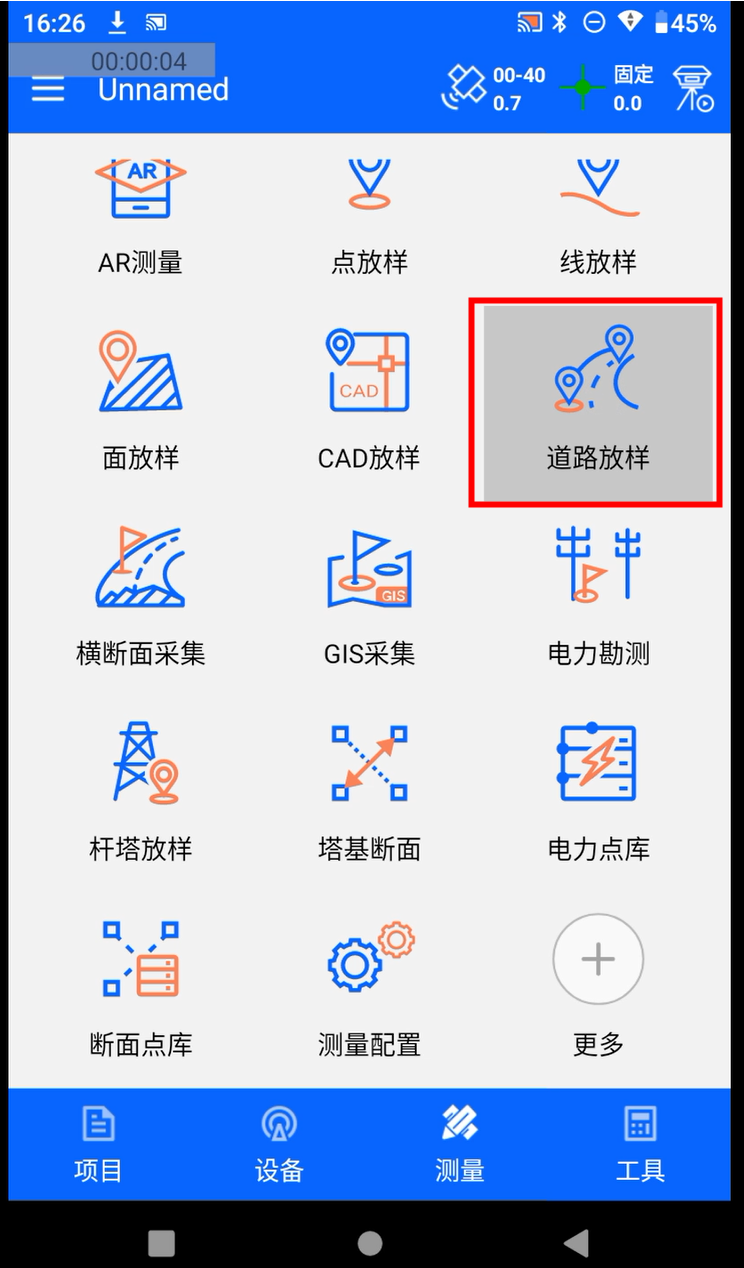Open the hamburger drawer menu
This screenshot has height=1268, width=744.
coord(47,90)
